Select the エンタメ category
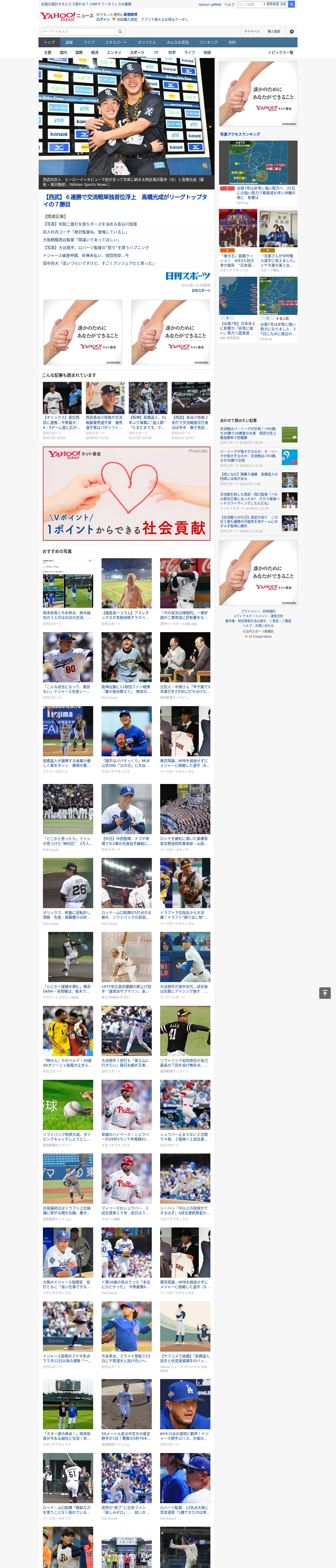Viewport: 336px width, 1568px height. click(x=114, y=52)
